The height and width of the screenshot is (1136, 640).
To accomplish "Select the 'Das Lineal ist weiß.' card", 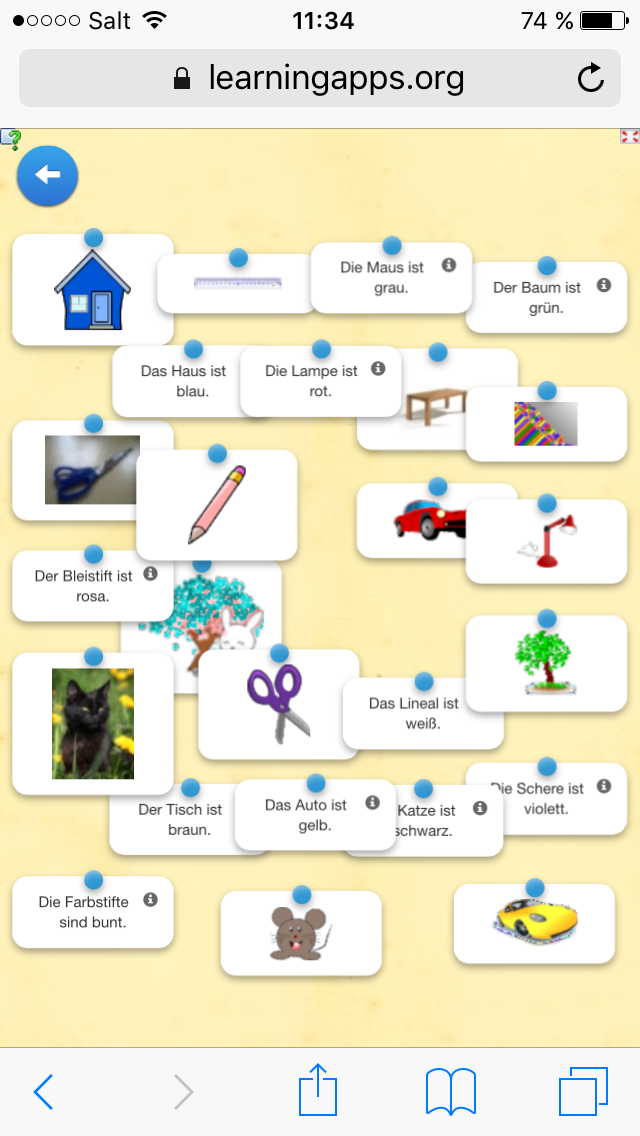I will pos(413,714).
